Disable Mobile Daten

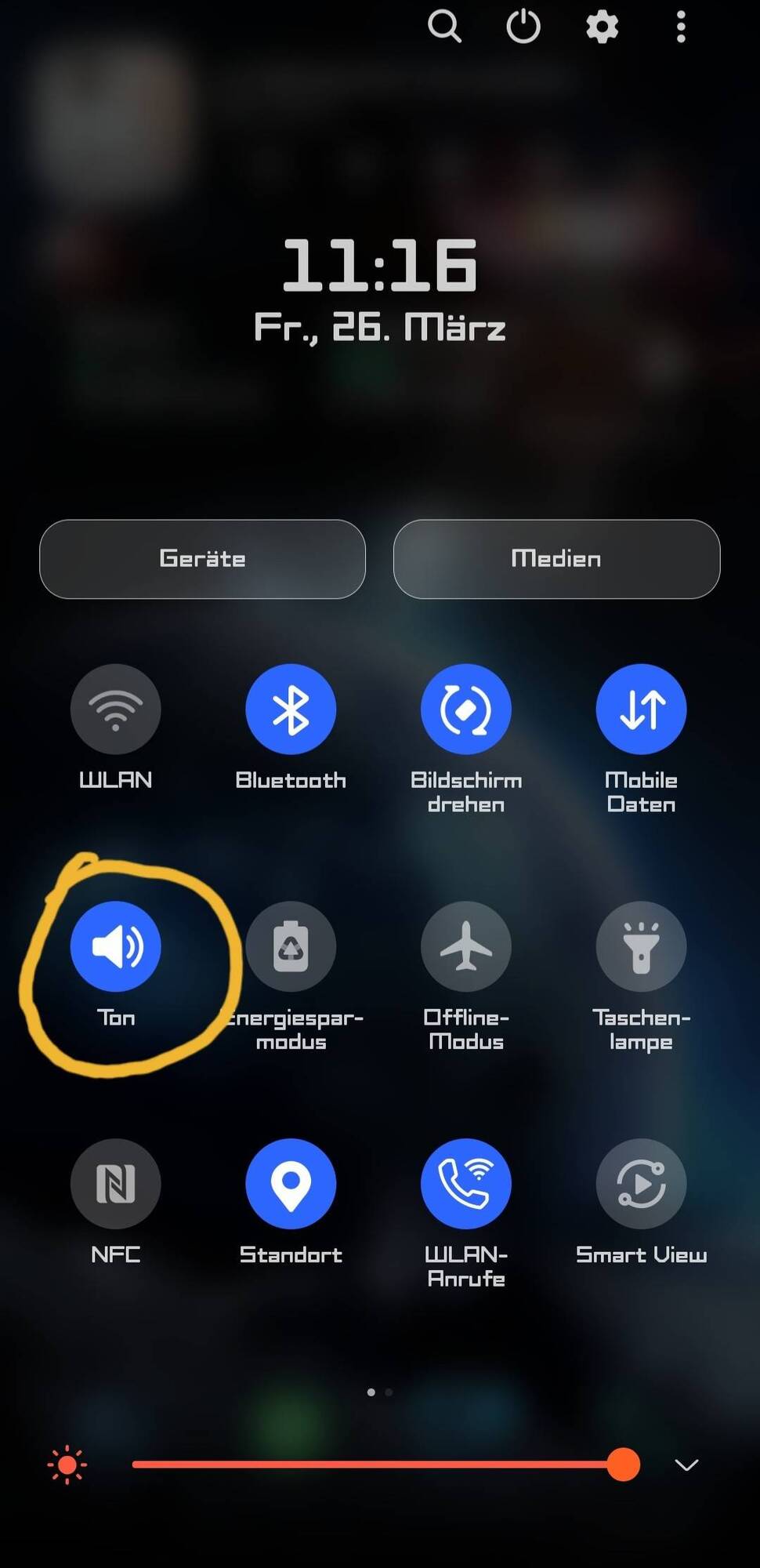[641, 710]
